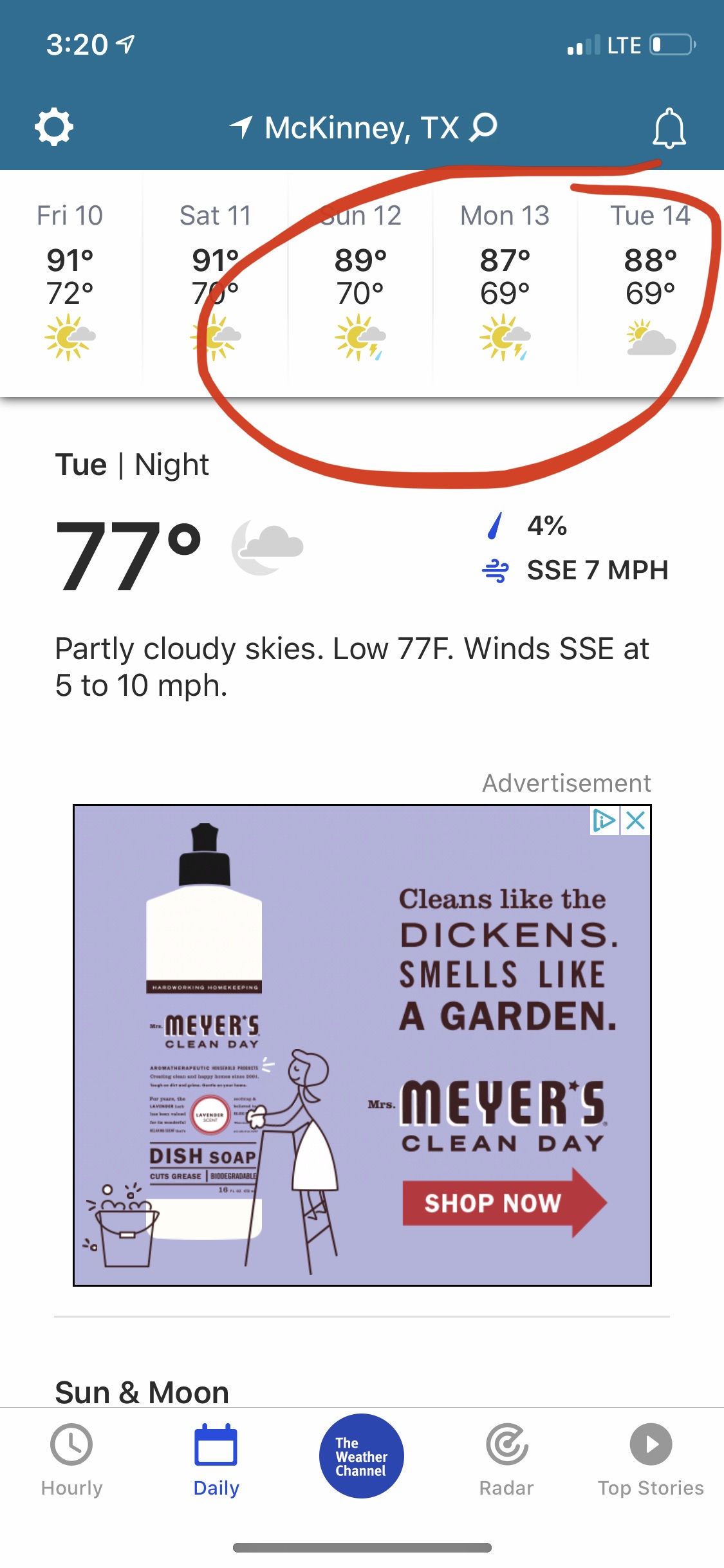Open the AdChoices info icon
This screenshot has height=1568, width=724.
point(604,821)
